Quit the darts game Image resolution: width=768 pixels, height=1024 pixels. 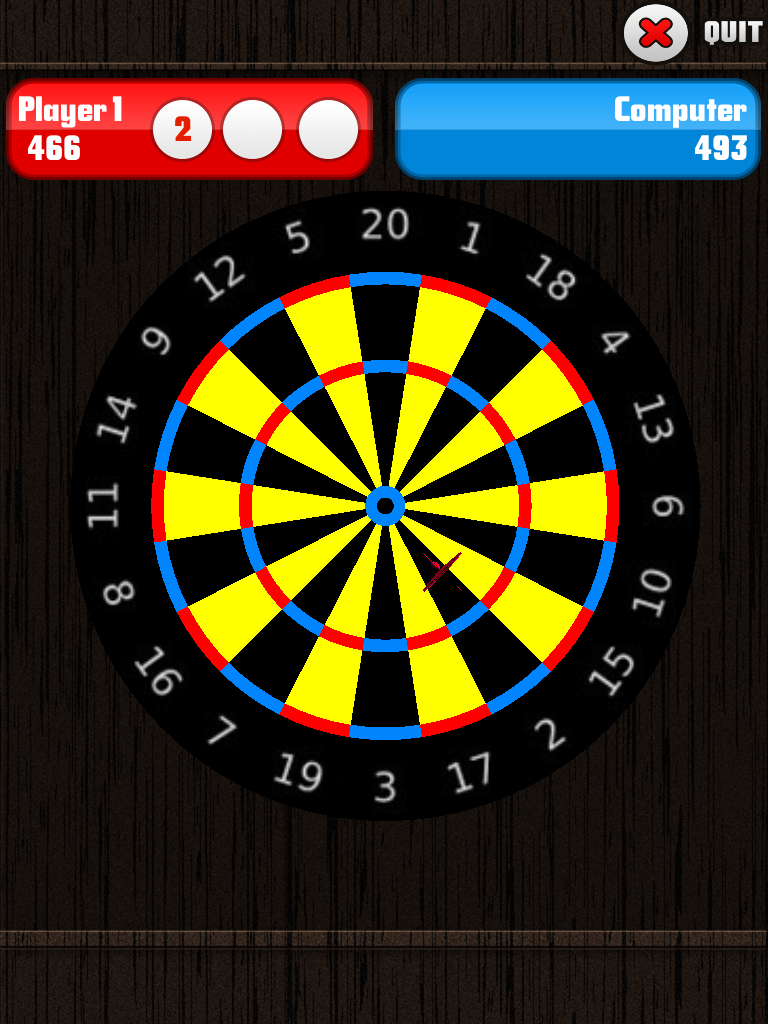pos(657,34)
